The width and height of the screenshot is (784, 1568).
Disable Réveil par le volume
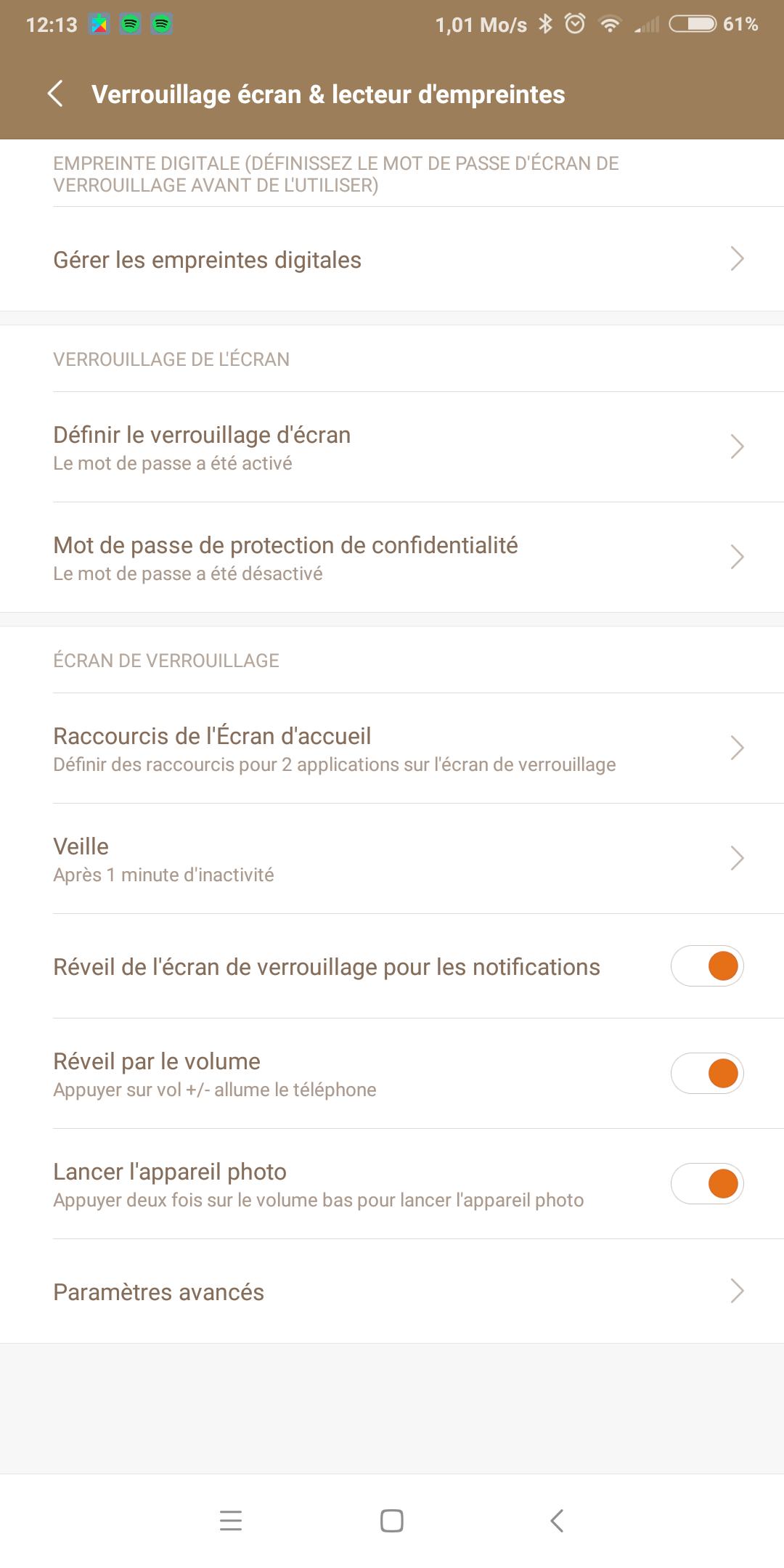point(706,1074)
